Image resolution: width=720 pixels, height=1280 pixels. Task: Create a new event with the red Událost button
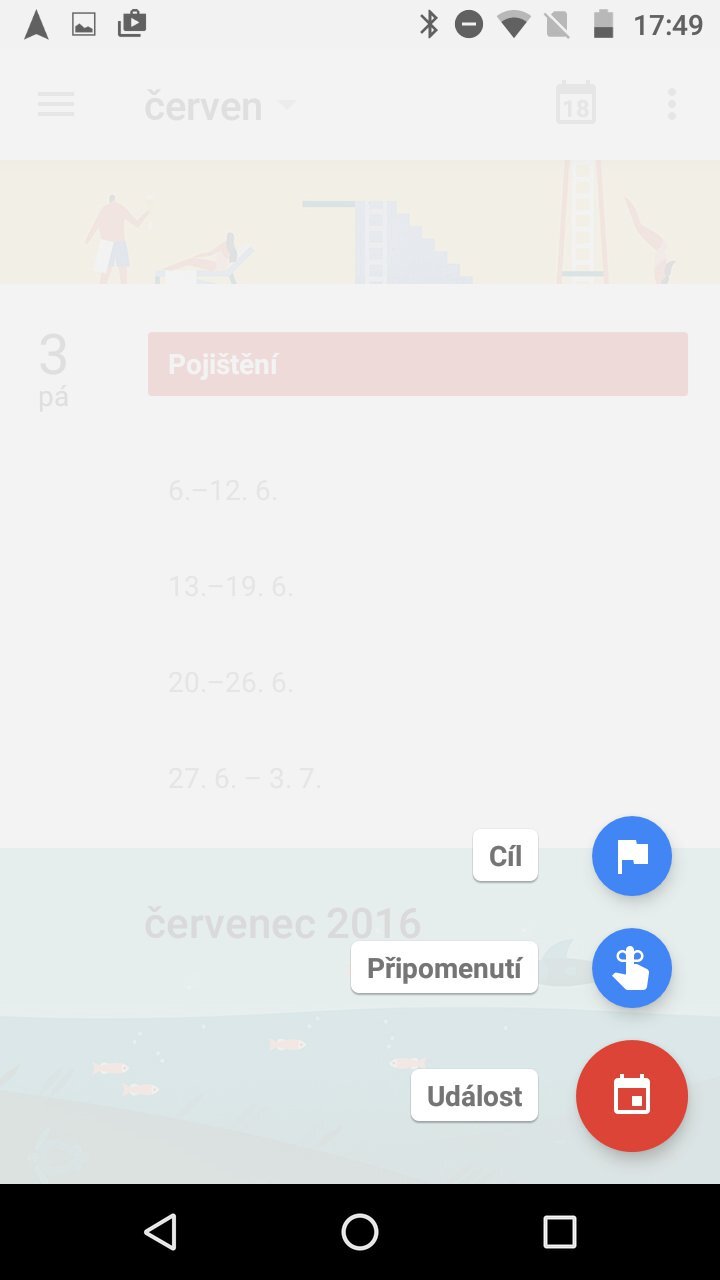tap(631, 1096)
